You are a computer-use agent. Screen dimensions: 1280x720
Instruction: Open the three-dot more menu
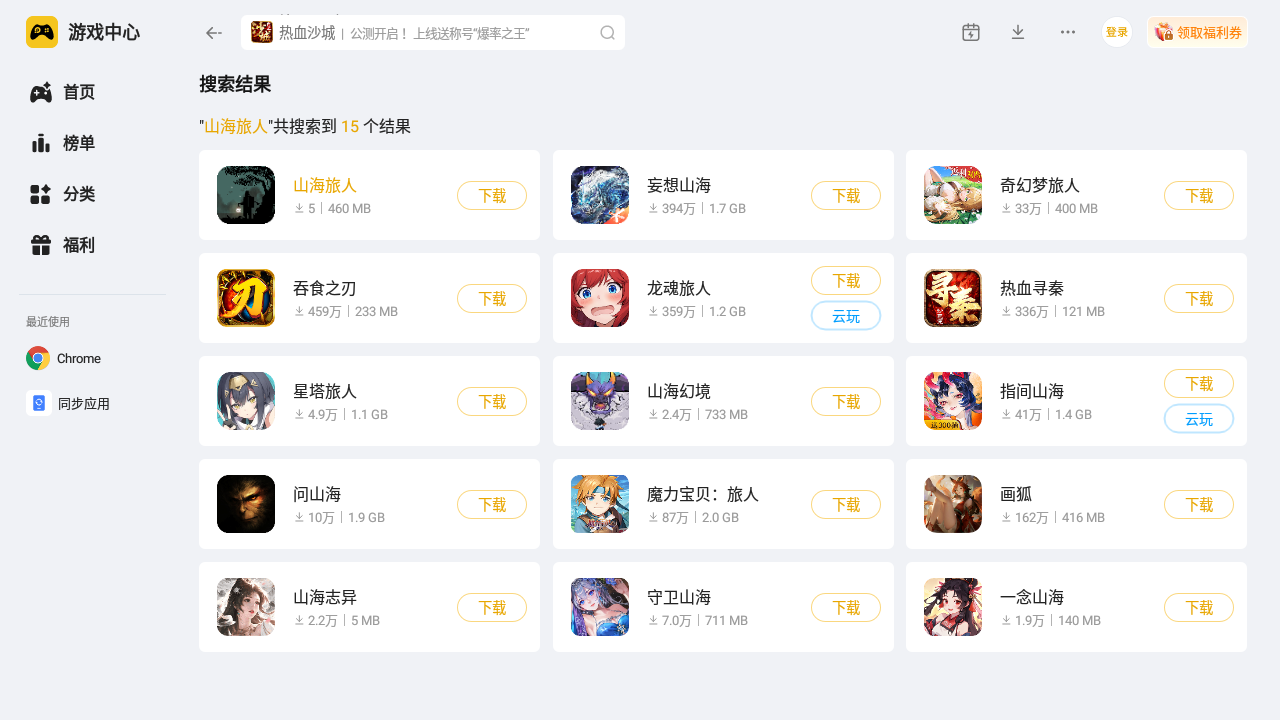[1068, 32]
